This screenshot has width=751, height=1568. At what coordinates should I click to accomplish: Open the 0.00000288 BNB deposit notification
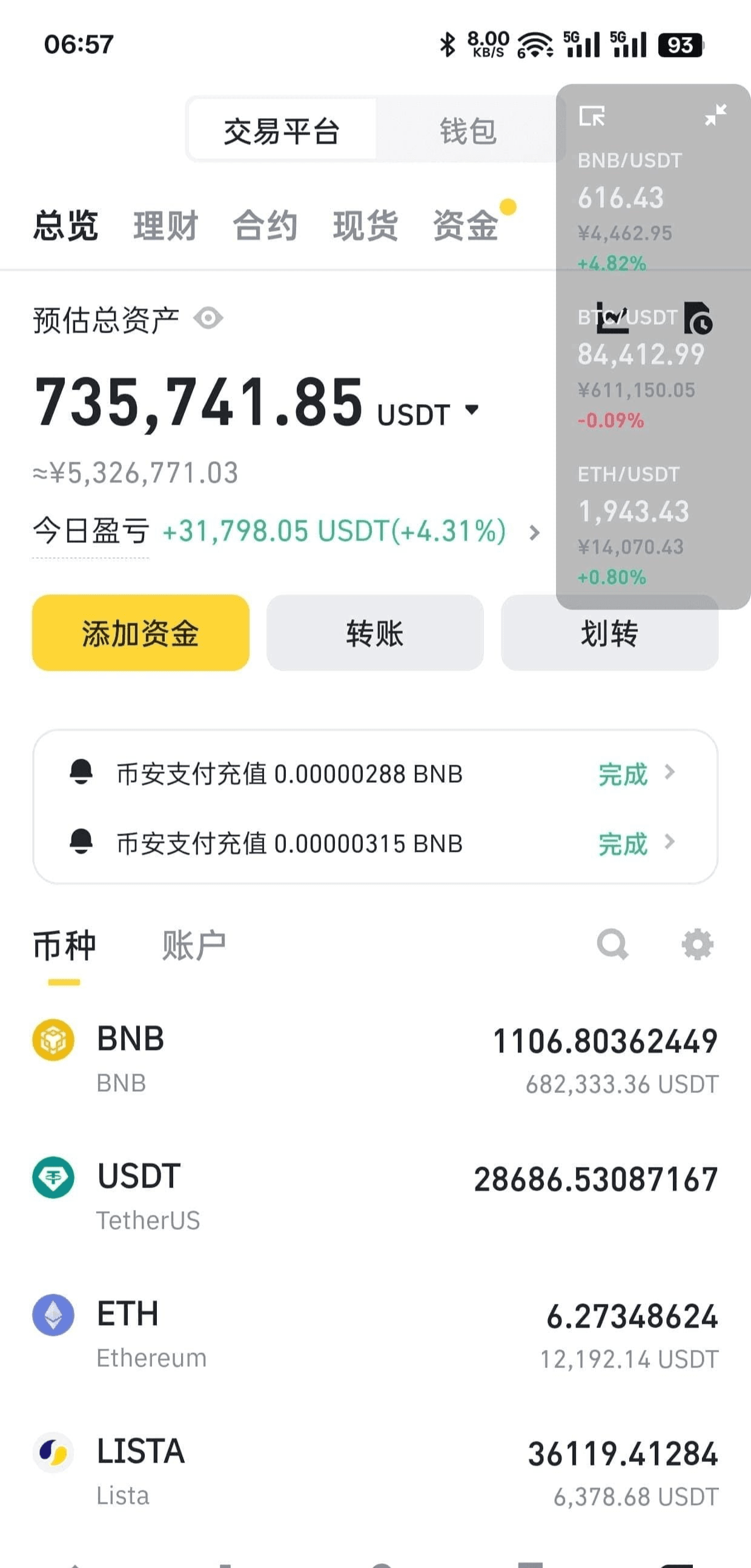coord(375,773)
